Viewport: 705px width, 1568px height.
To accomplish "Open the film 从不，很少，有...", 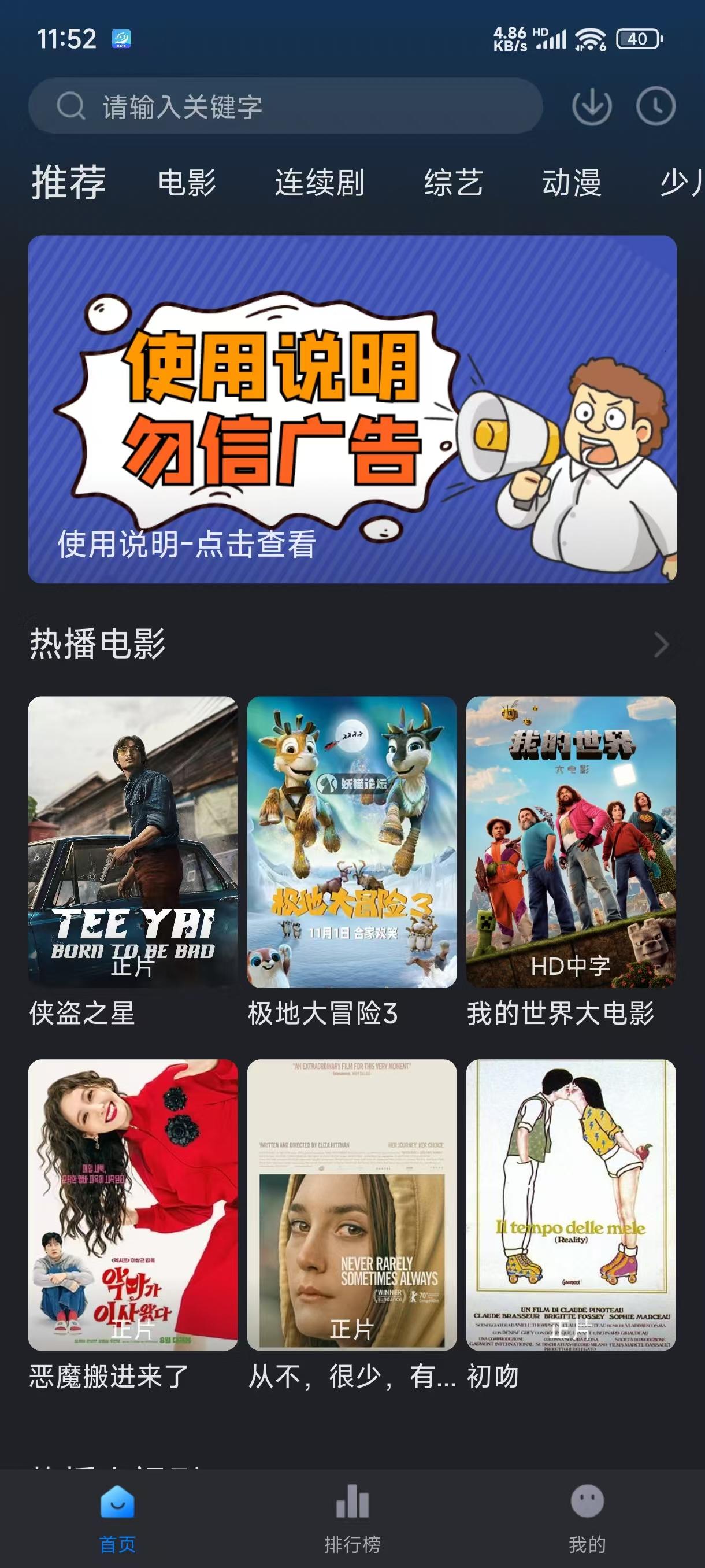I will (351, 1204).
